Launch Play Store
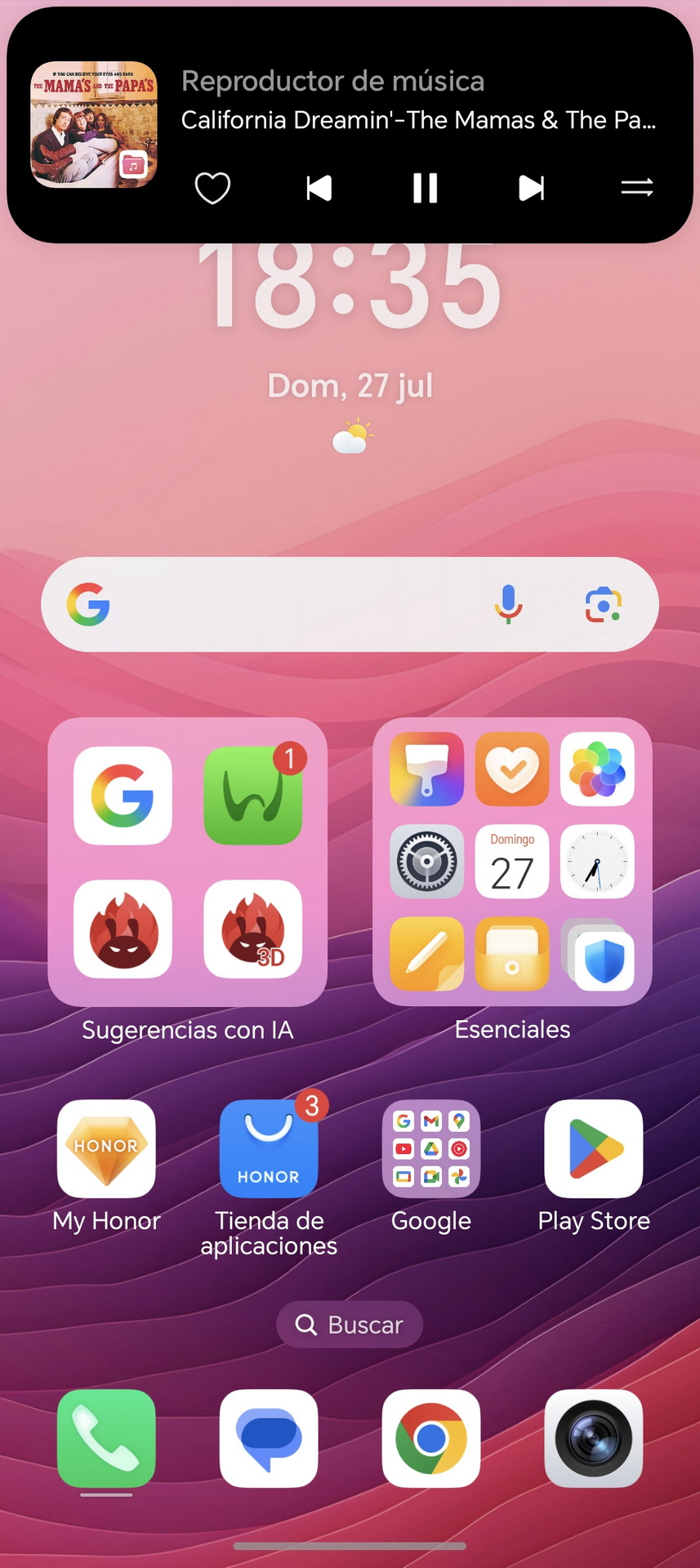This screenshot has width=700, height=1568. click(594, 1148)
